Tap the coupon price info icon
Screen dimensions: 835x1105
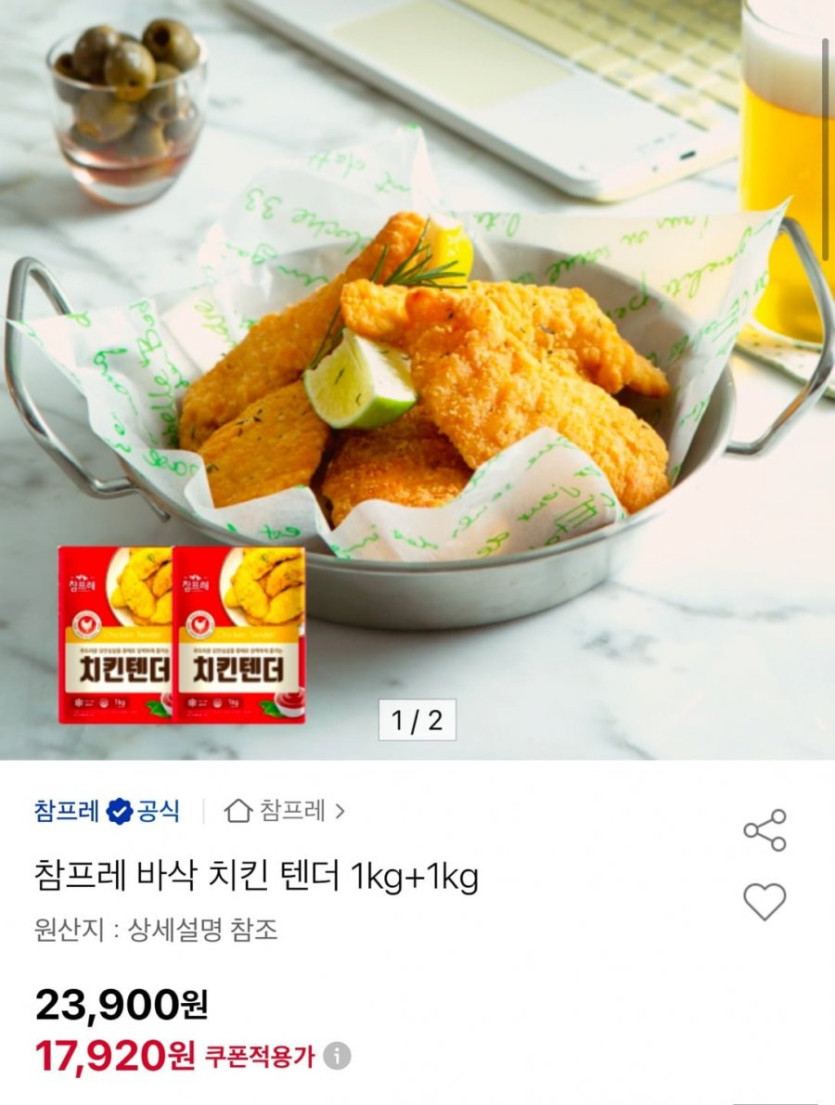click(x=337, y=1056)
